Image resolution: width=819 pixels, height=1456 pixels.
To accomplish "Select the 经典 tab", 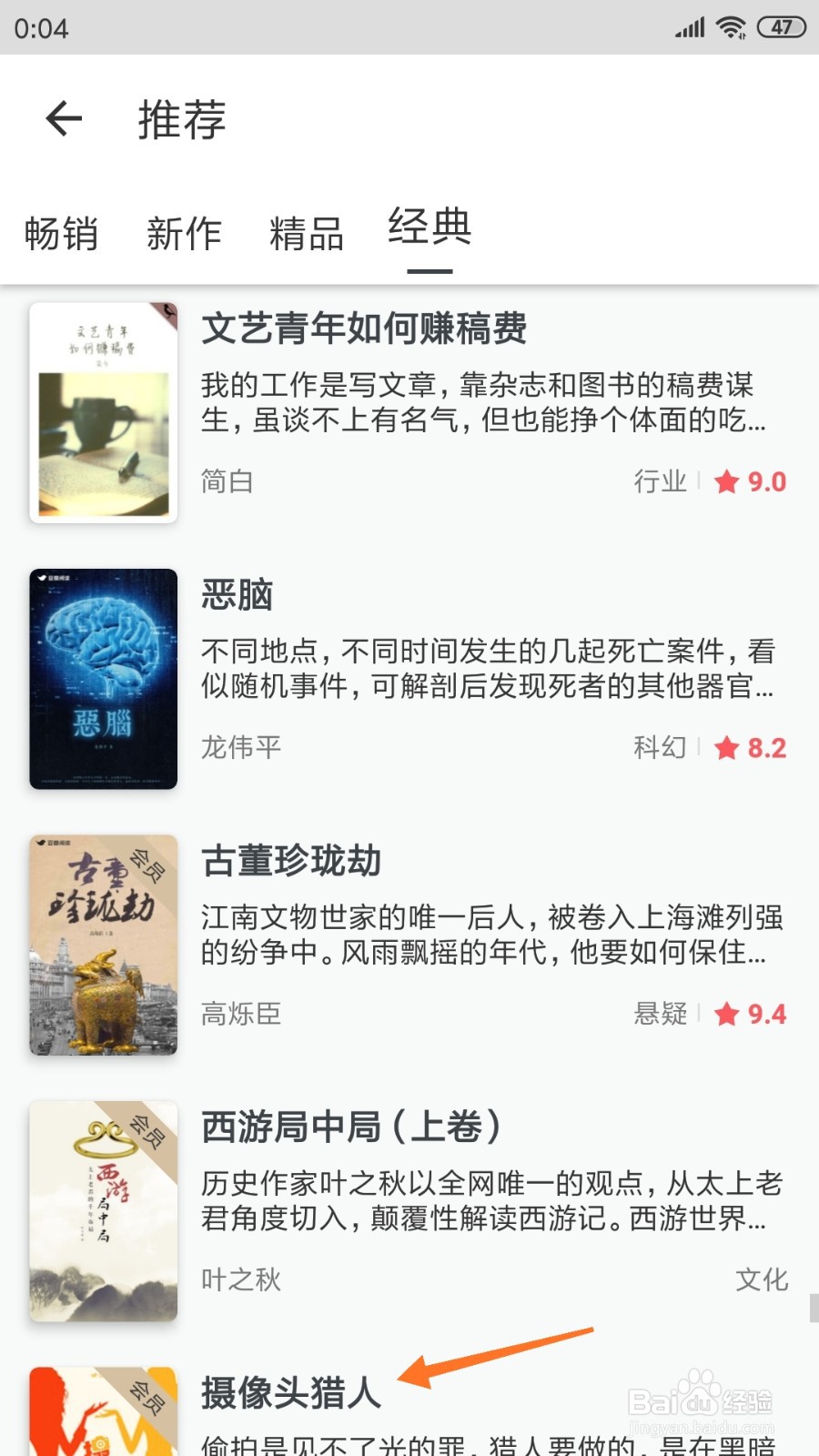I will click(x=430, y=227).
